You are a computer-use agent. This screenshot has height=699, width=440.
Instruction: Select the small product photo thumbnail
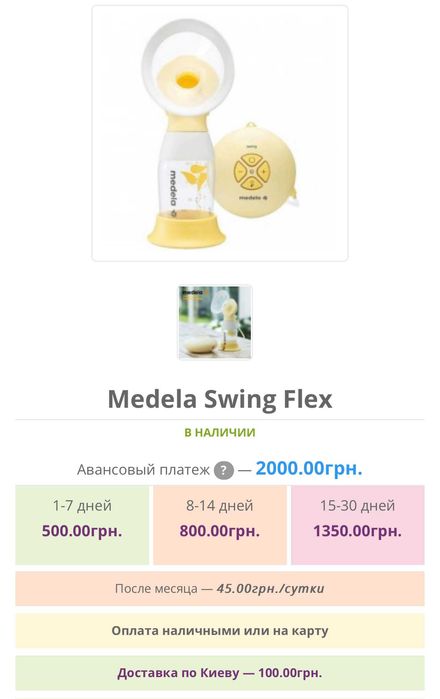pos(215,322)
